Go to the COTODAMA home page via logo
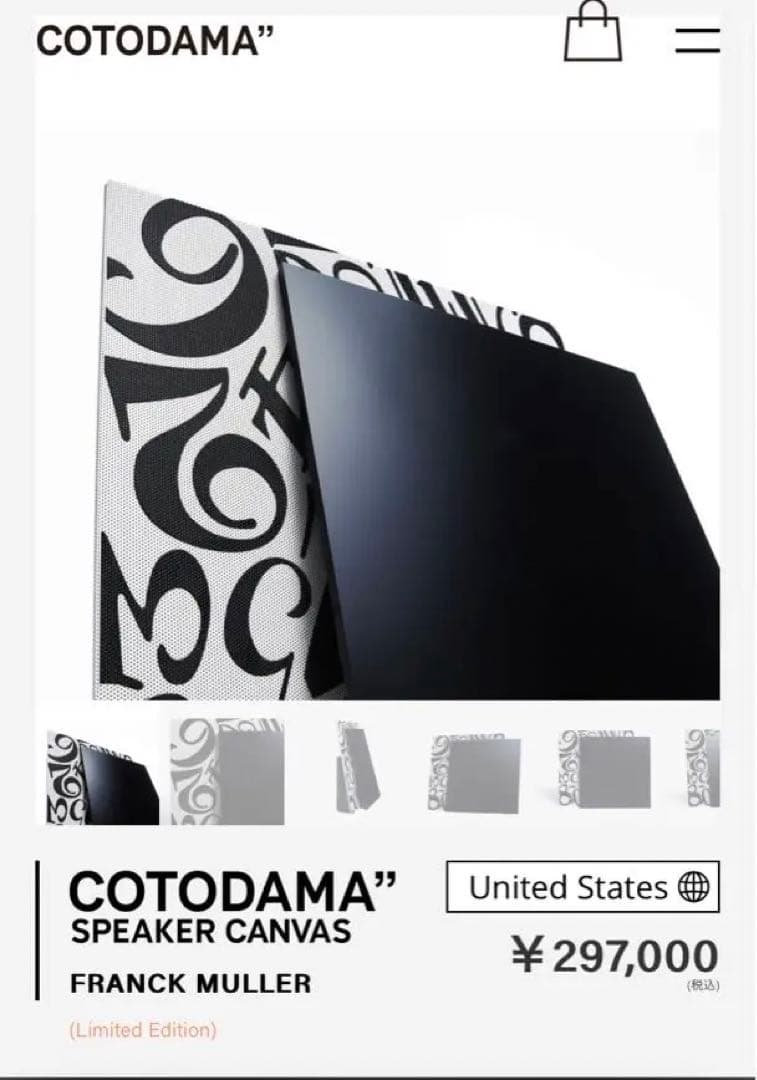 click(155, 41)
